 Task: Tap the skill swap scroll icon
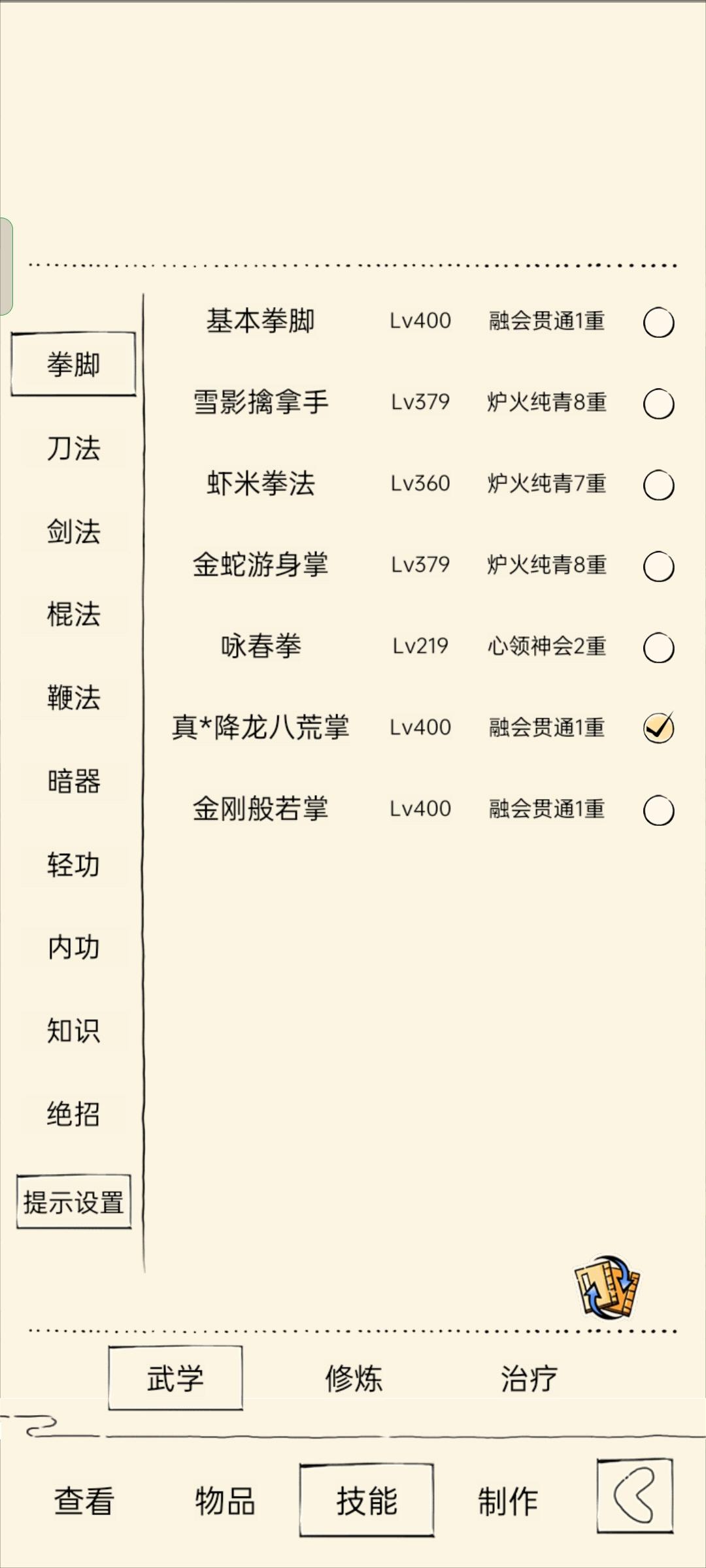click(607, 1287)
